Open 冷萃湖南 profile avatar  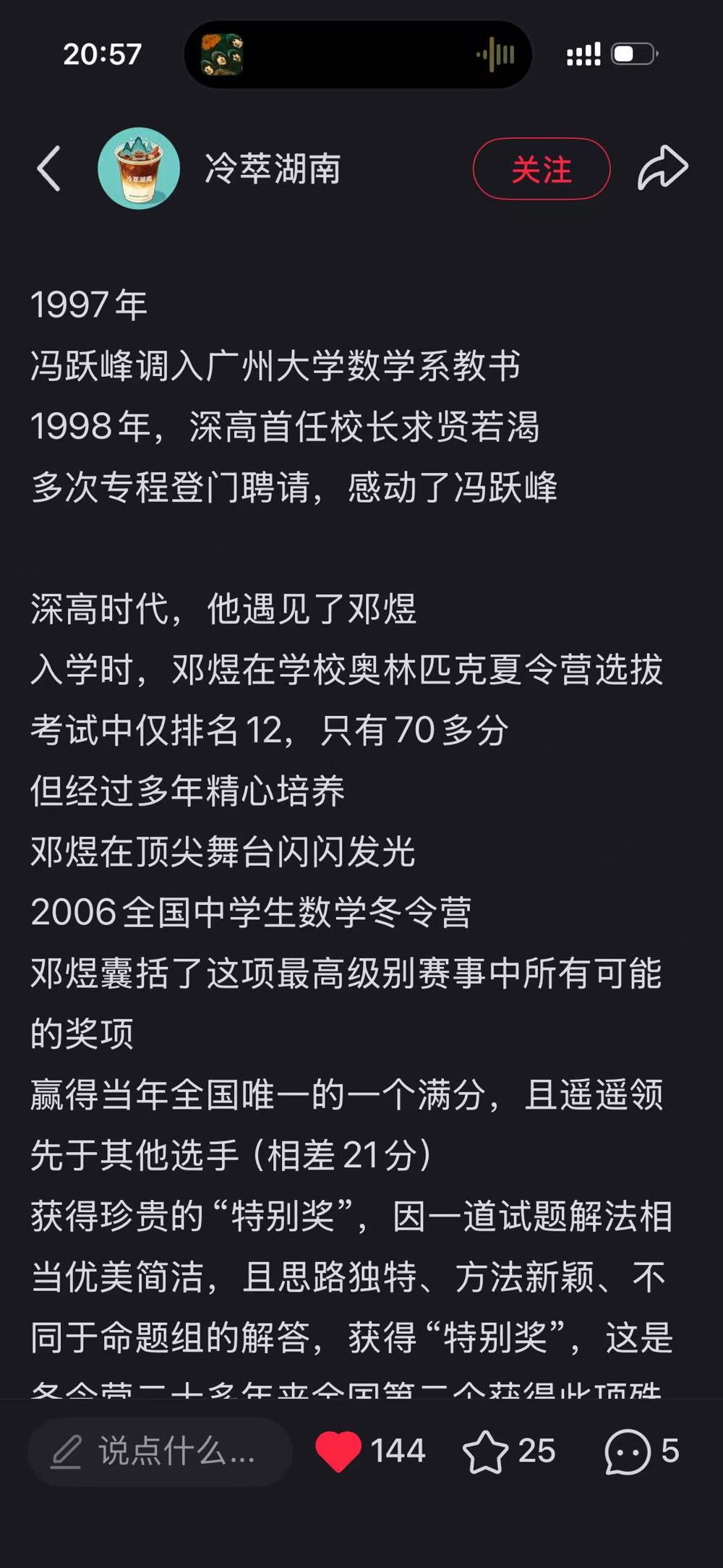pos(139,169)
